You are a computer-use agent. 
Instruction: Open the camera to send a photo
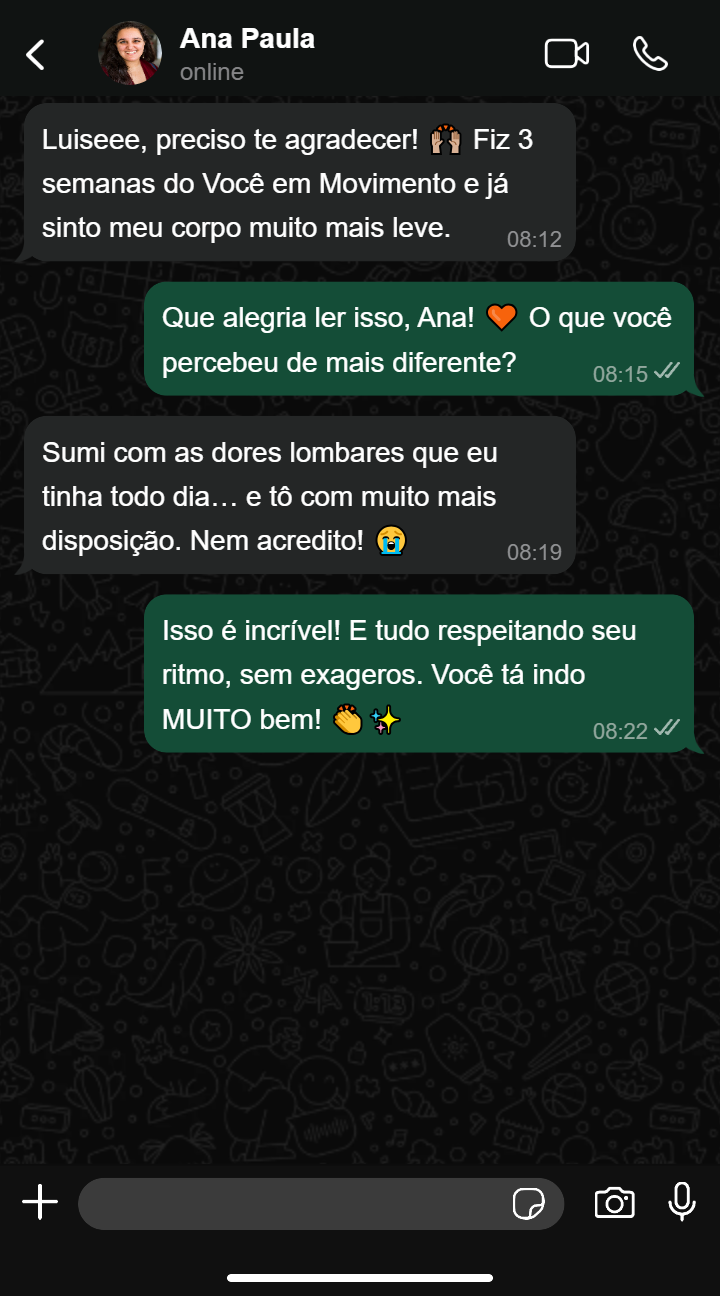click(x=614, y=1203)
